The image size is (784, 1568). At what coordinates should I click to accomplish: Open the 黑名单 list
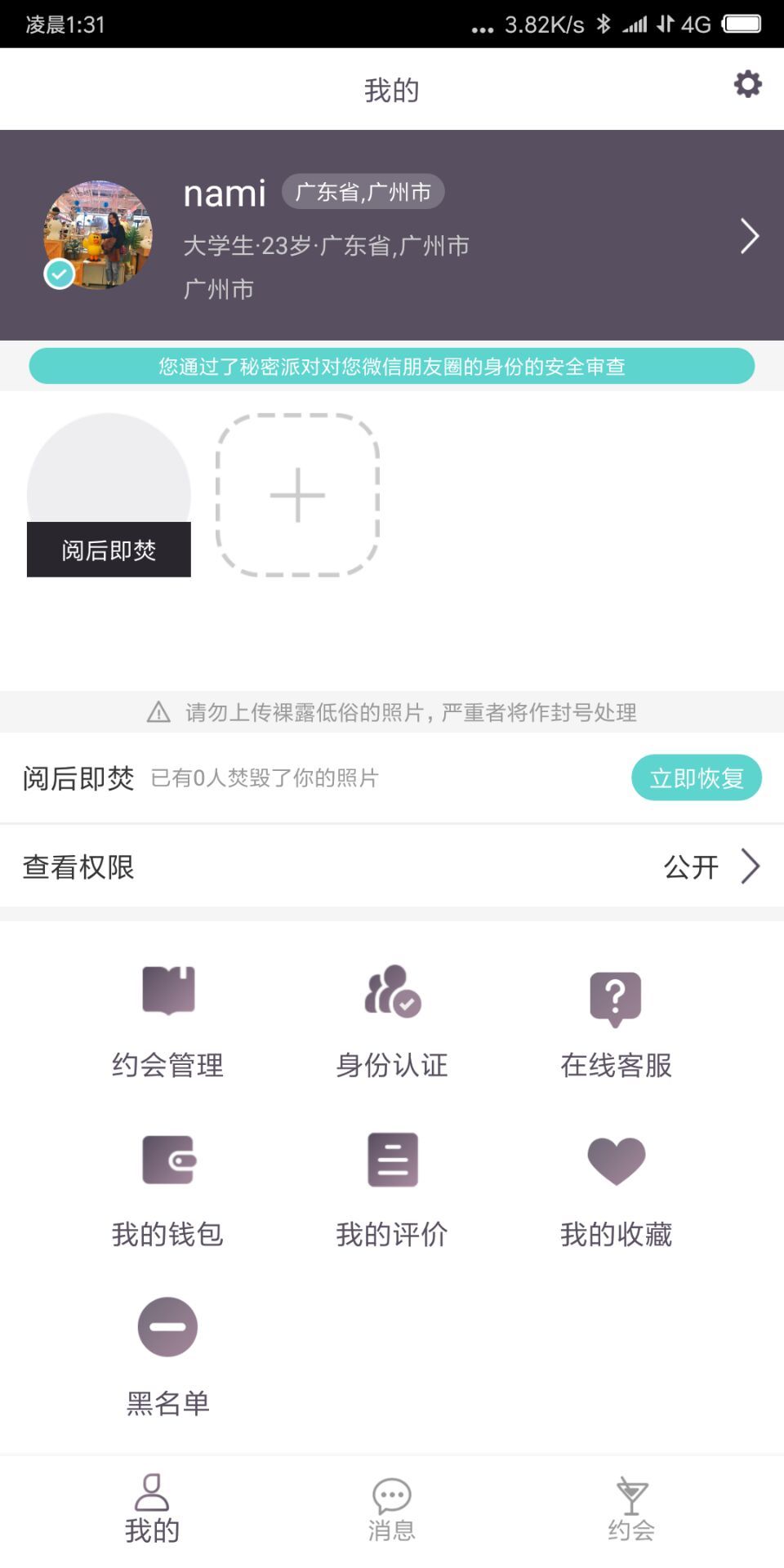pyautogui.click(x=167, y=1357)
